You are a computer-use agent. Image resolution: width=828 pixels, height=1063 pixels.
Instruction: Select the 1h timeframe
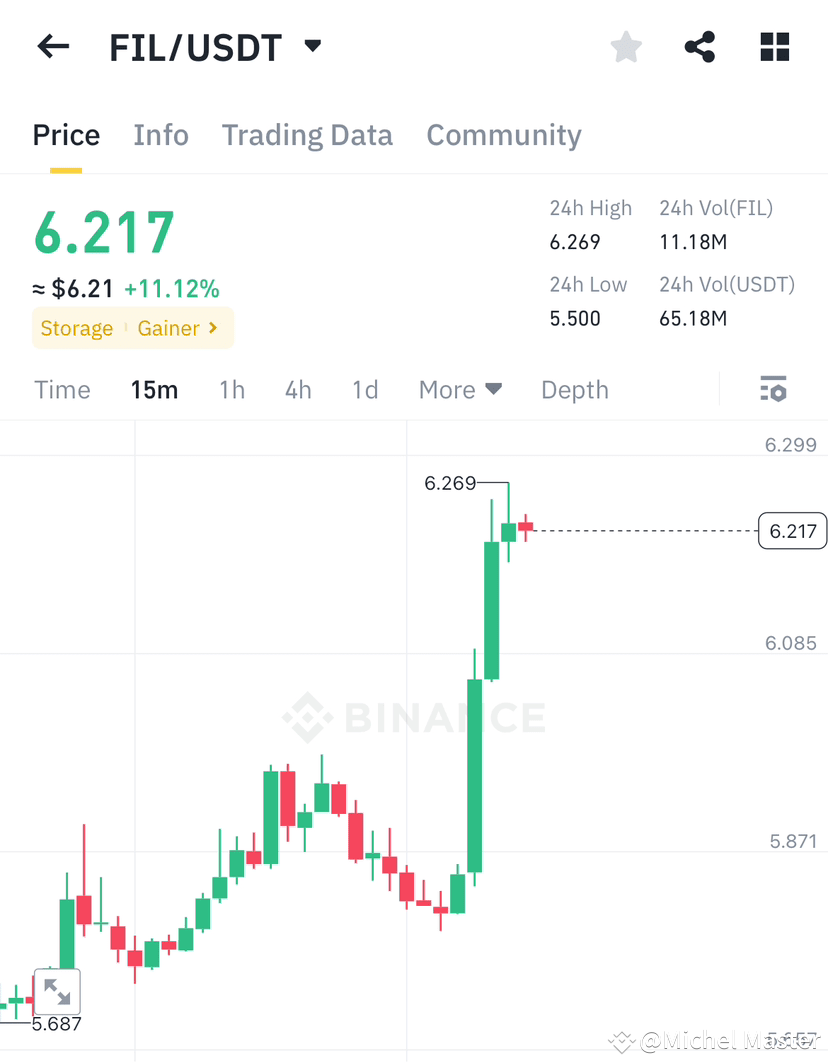pos(232,389)
